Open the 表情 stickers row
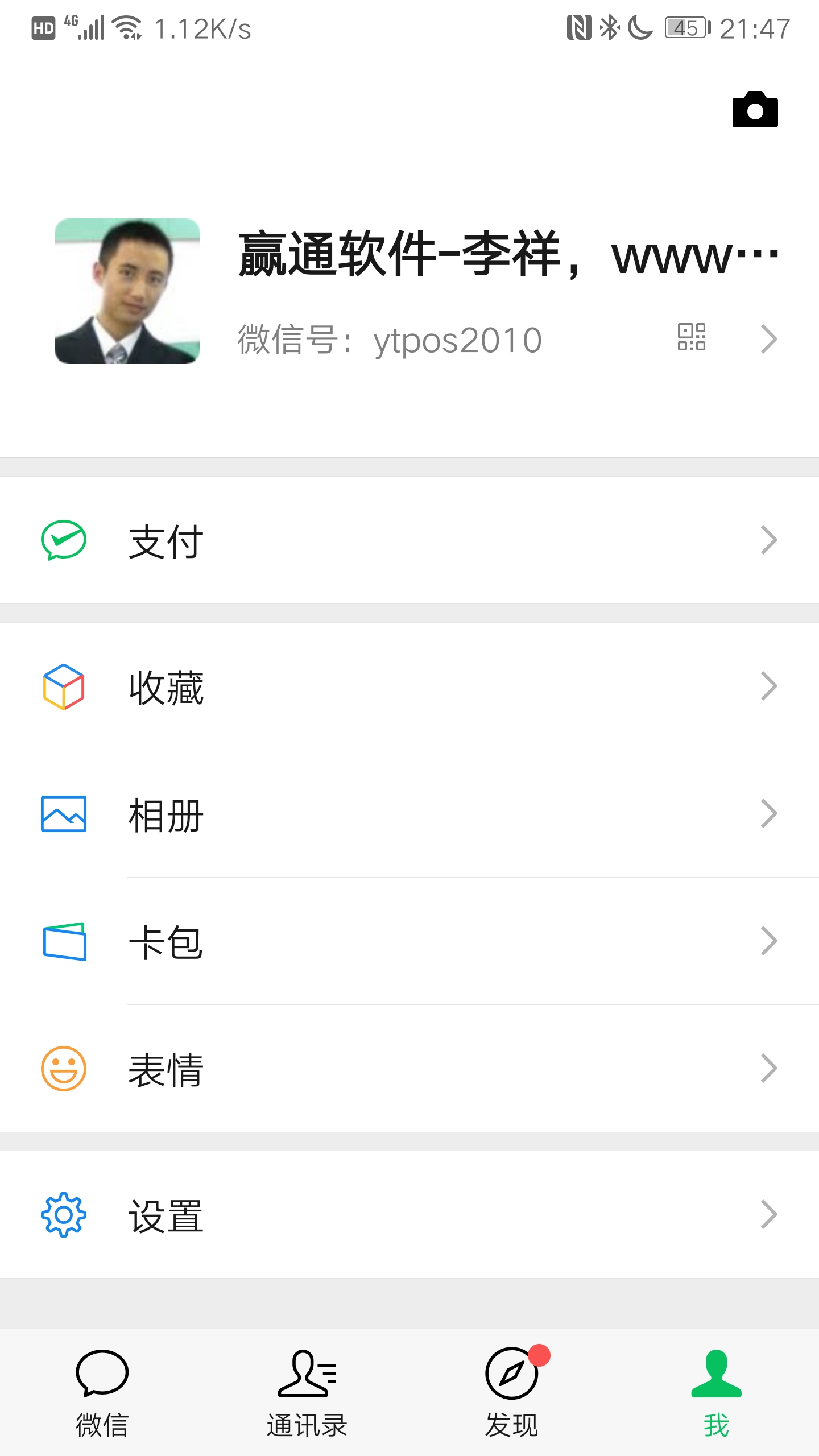Image resolution: width=819 pixels, height=1456 pixels. (x=409, y=1069)
